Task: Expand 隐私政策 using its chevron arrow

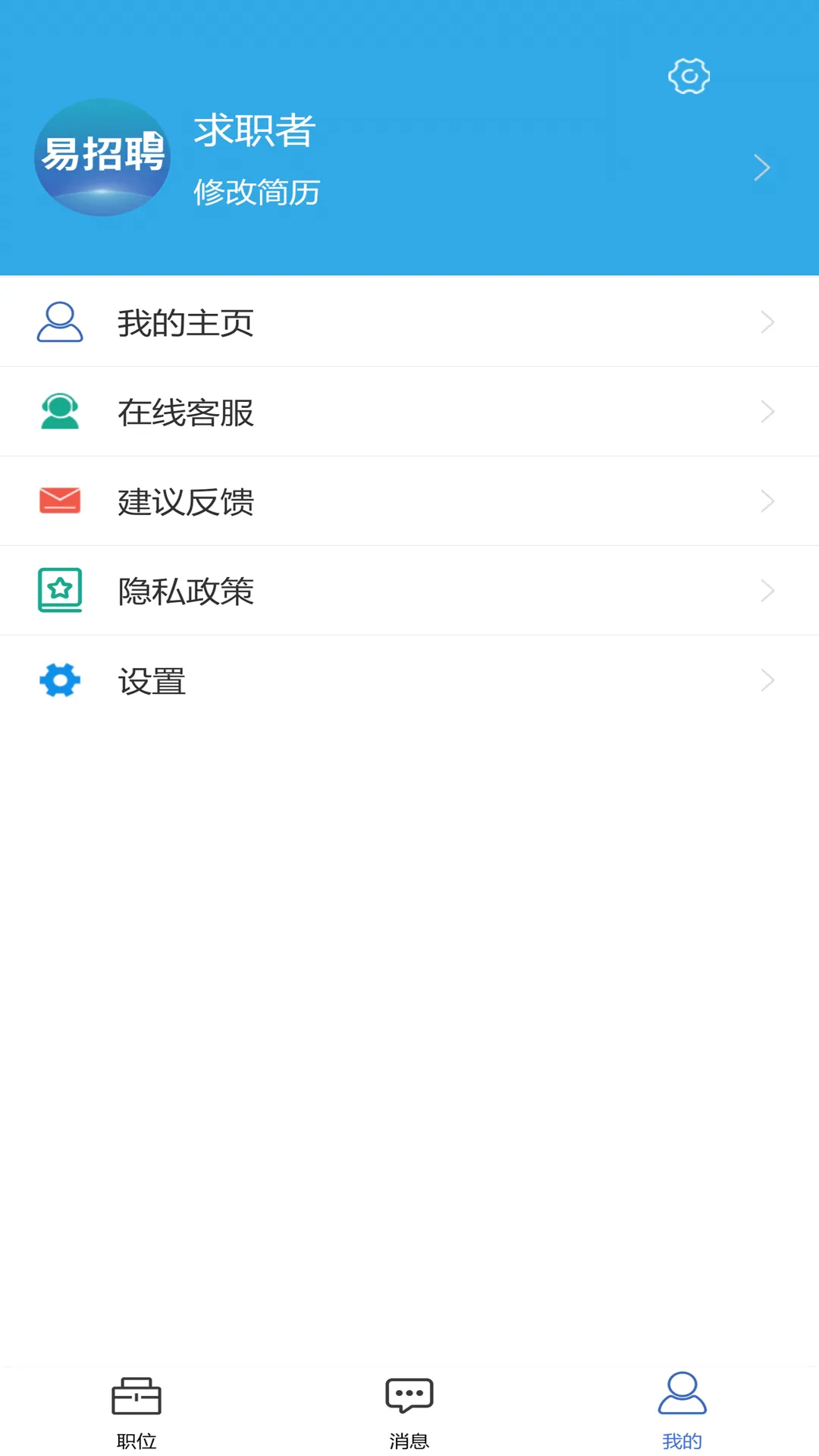Action: [767, 590]
